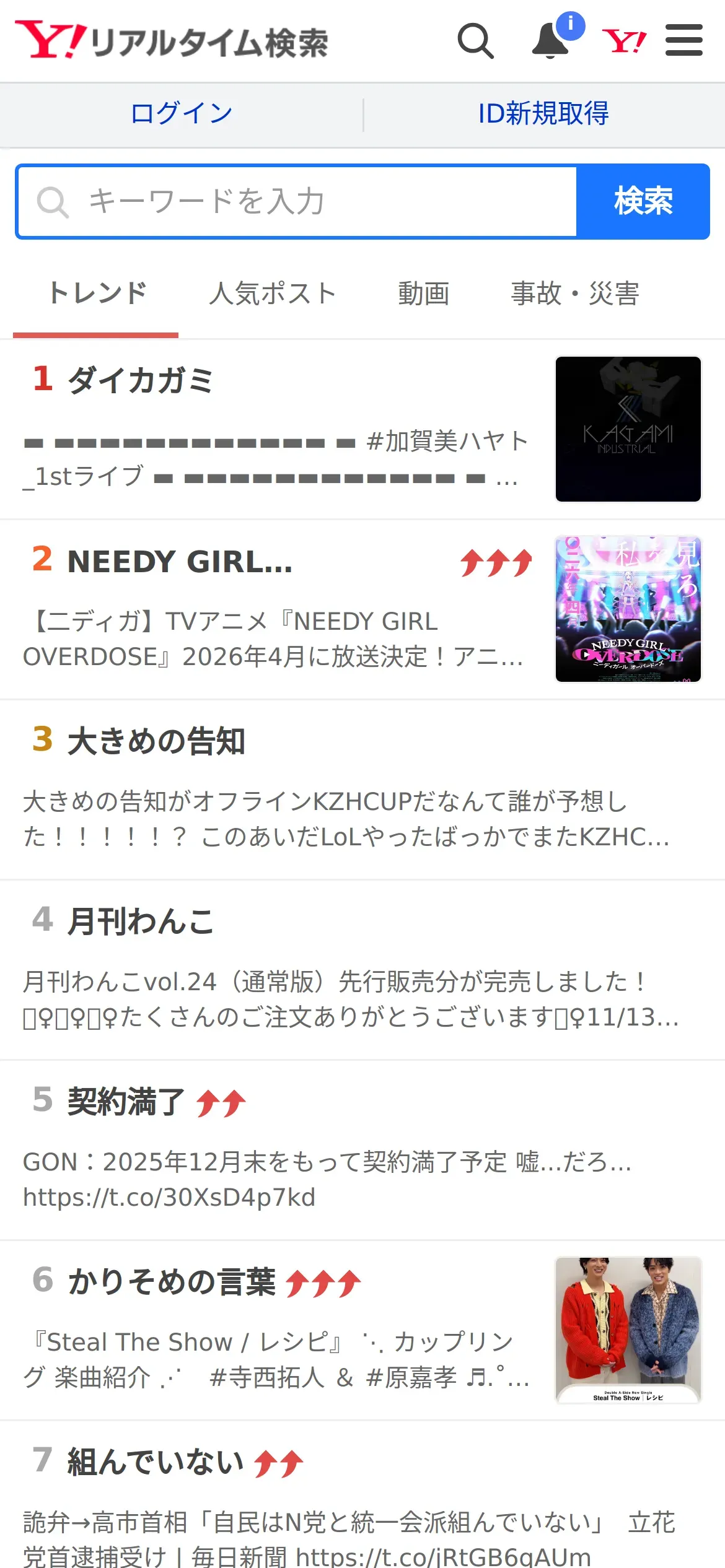Open the search magnifier icon in header
Viewport: 725px width, 1568px height.
475,41
